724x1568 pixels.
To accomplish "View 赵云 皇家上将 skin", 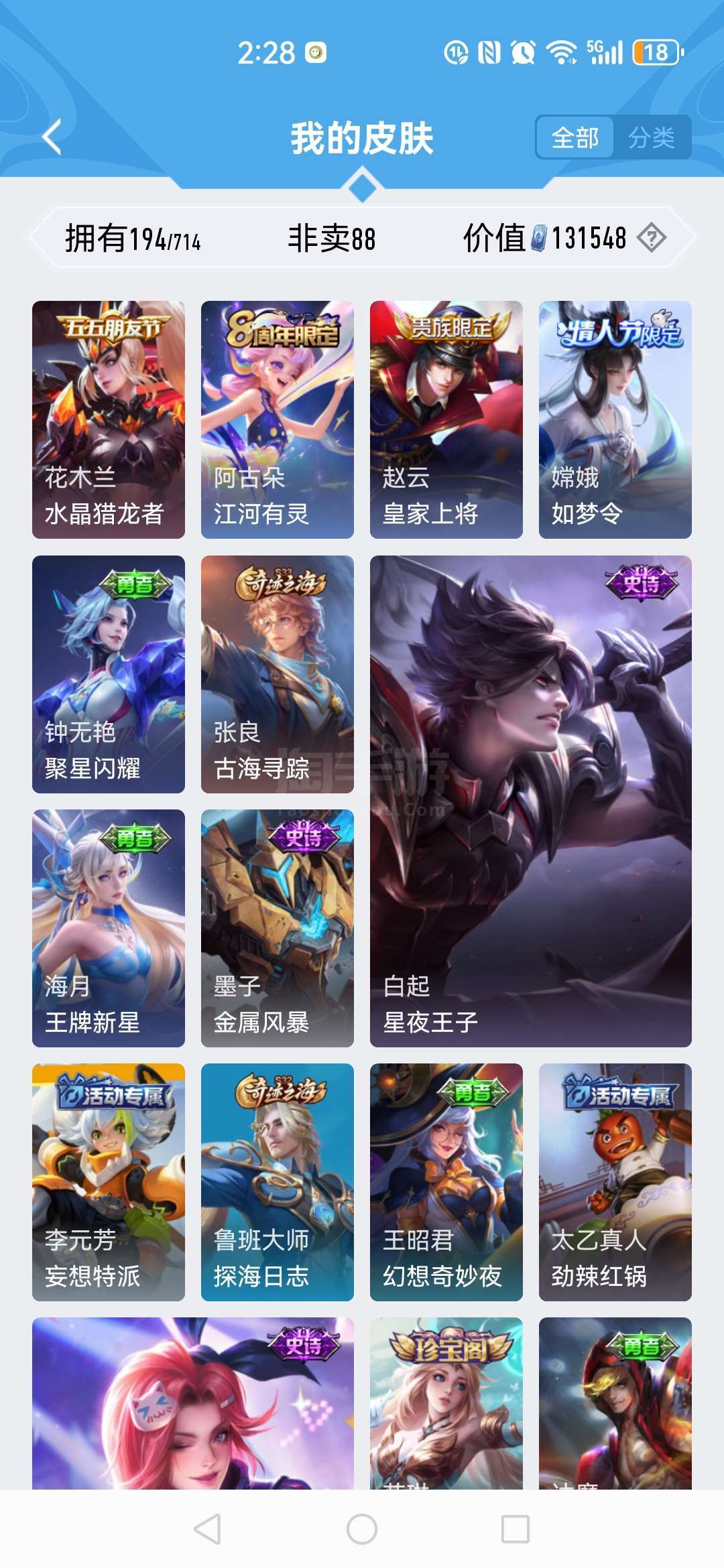I will 446,419.
